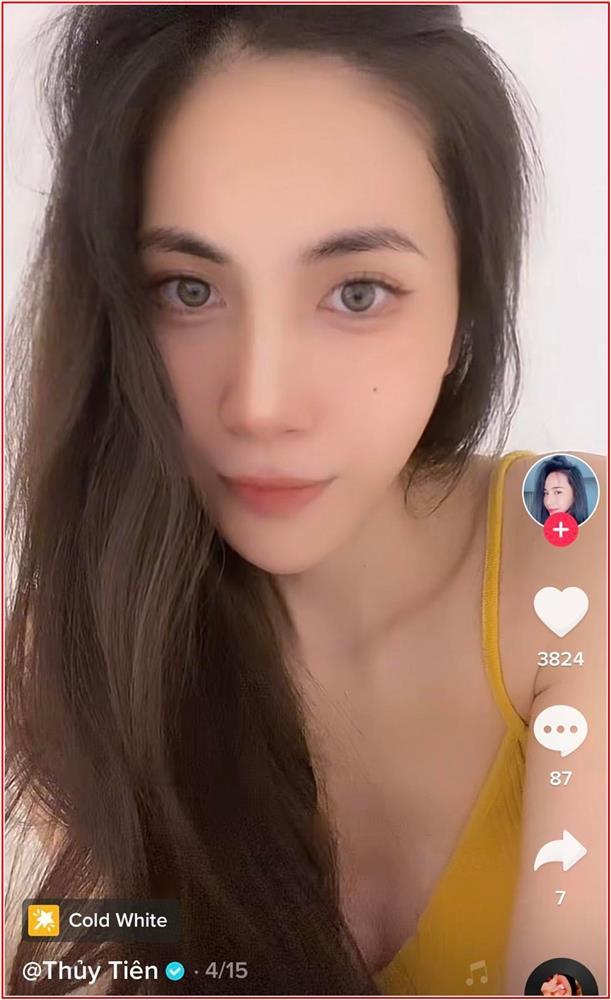Open the comments bubble
Image resolution: width=611 pixels, height=1000 pixels.
pos(560,731)
